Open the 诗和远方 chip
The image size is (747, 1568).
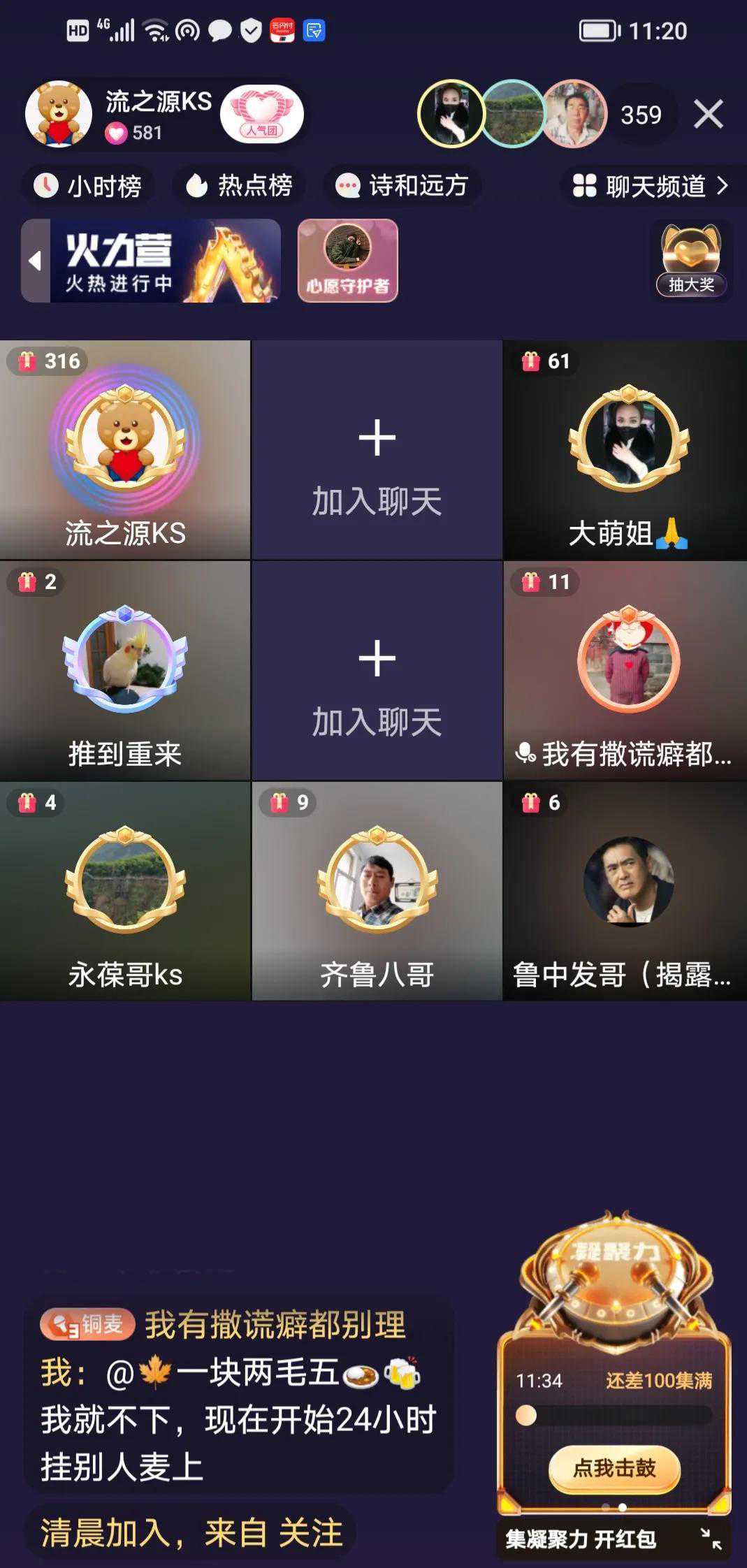tap(402, 186)
